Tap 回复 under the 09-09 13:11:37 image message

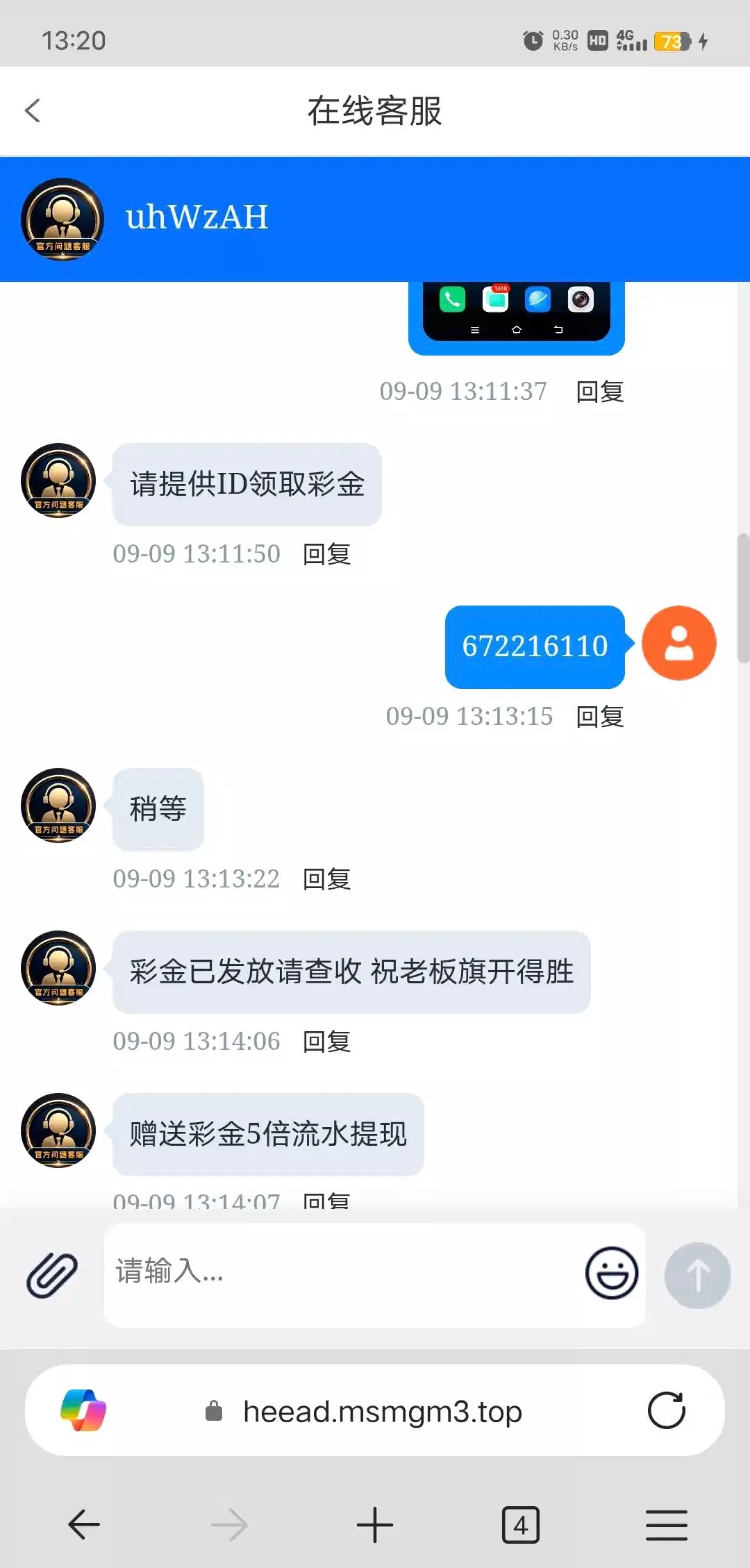(x=600, y=392)
